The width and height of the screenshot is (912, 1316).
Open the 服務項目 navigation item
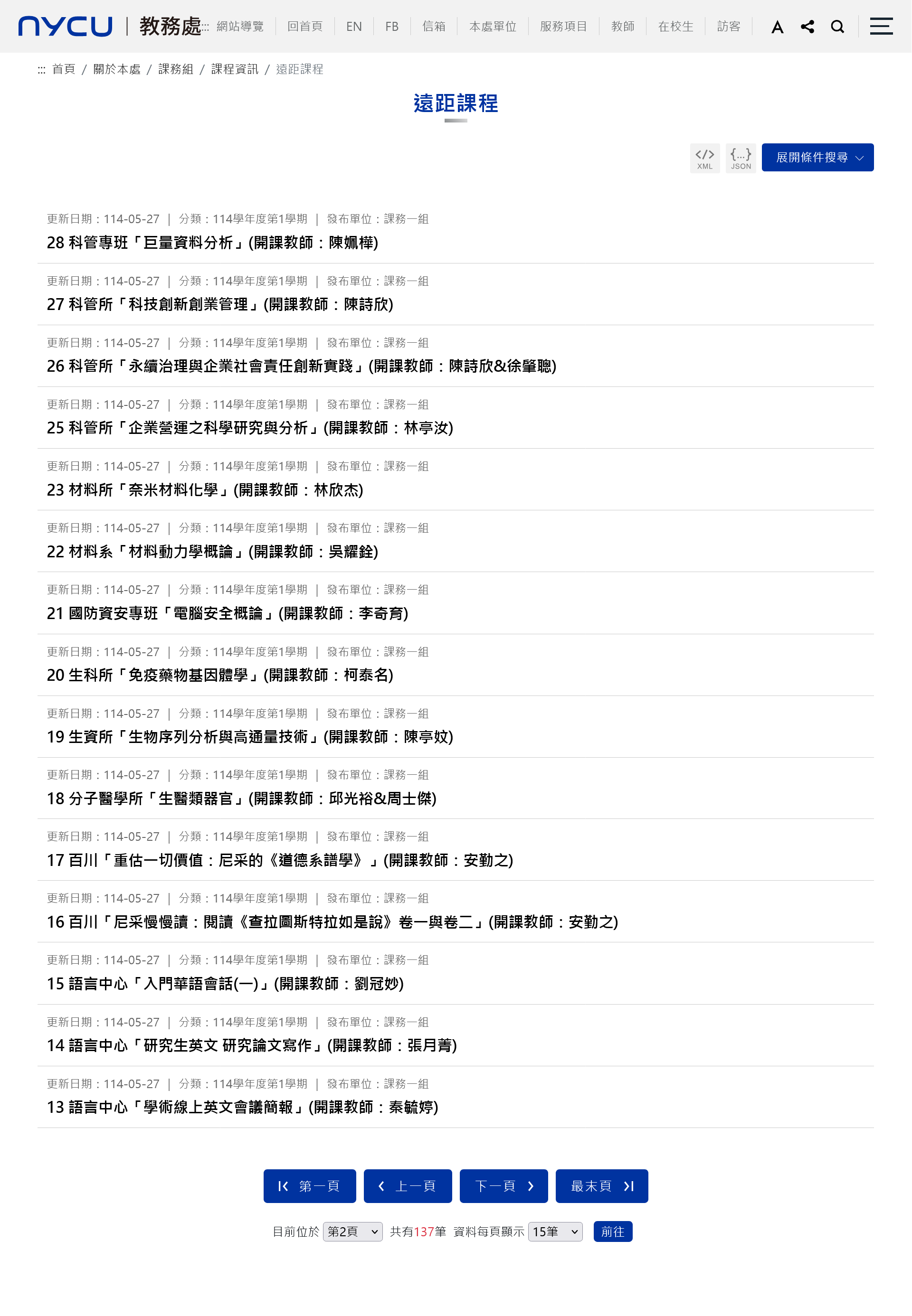pos(563,27)
